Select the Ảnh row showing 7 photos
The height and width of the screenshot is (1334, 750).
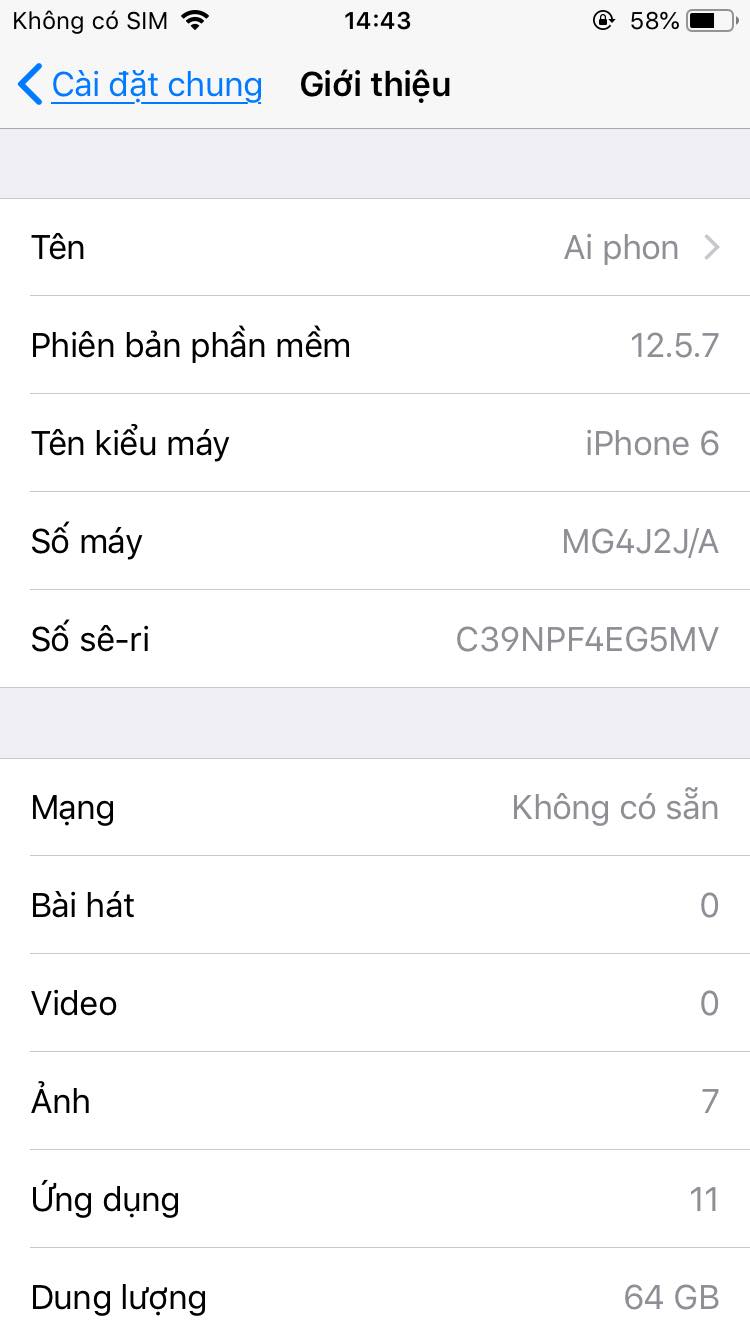click(x=375, y=1100)
